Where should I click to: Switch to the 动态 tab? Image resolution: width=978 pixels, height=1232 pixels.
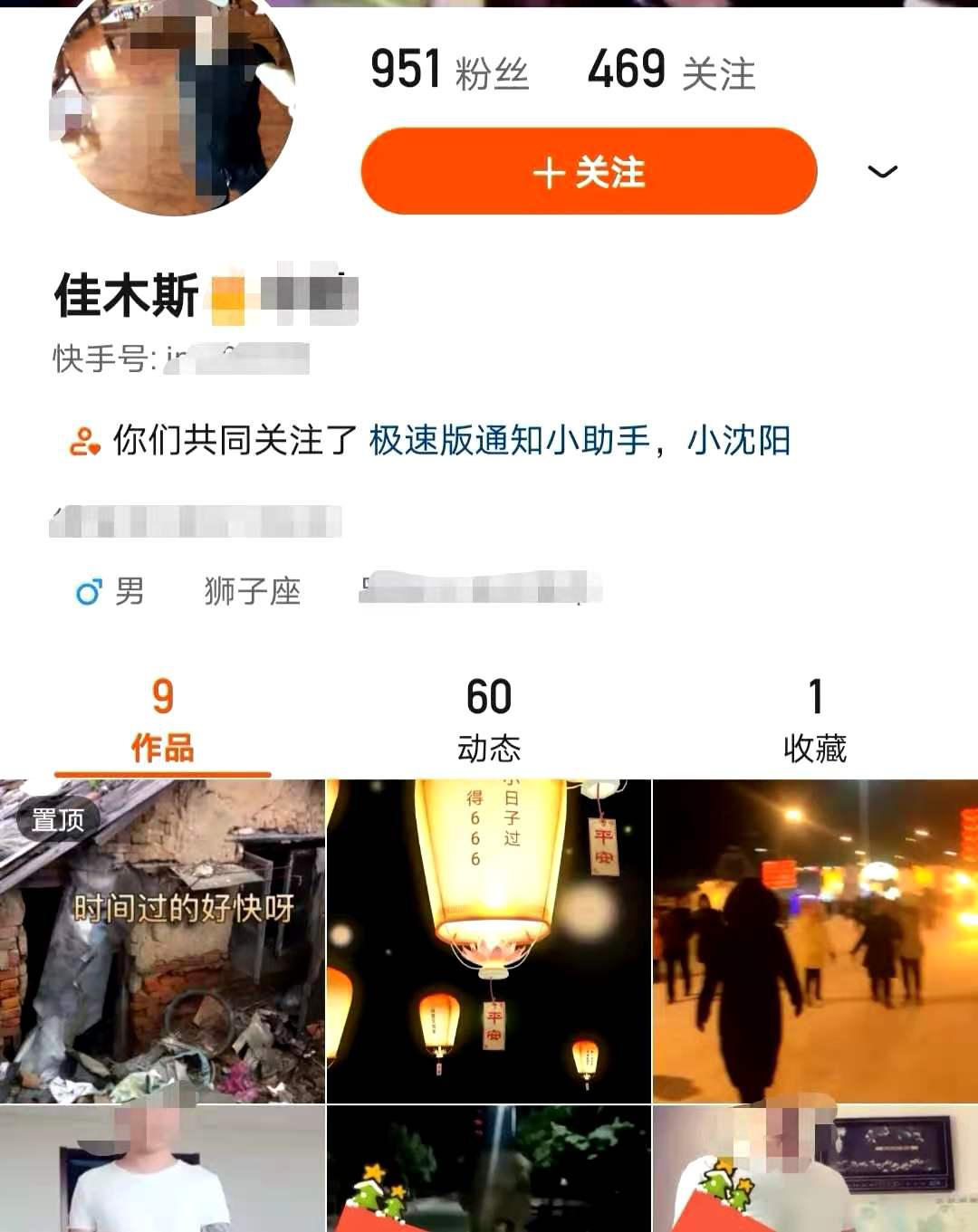[x=488, y=721]
